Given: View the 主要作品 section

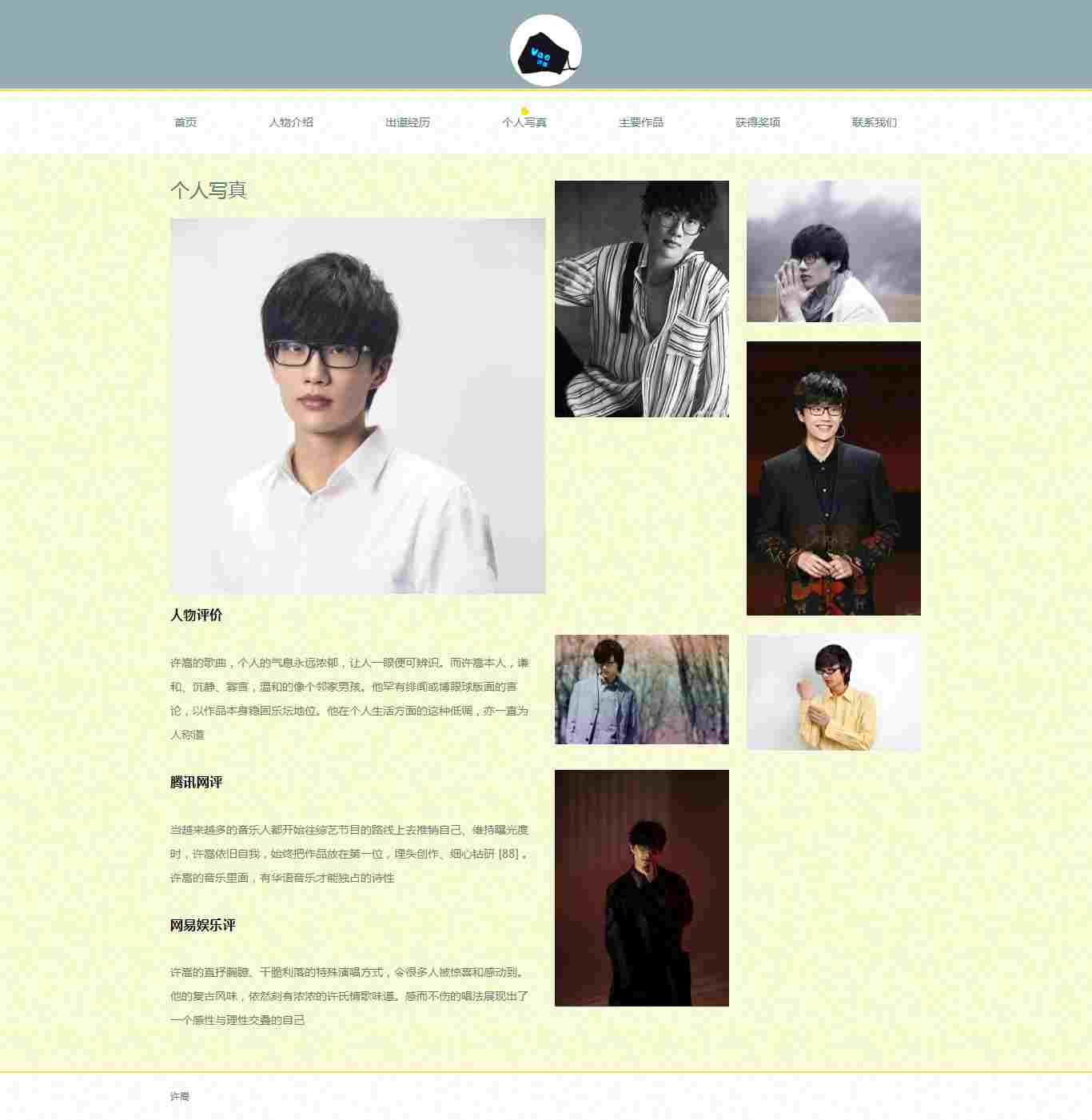Looking at the screenshot, I should click(641, 122).
